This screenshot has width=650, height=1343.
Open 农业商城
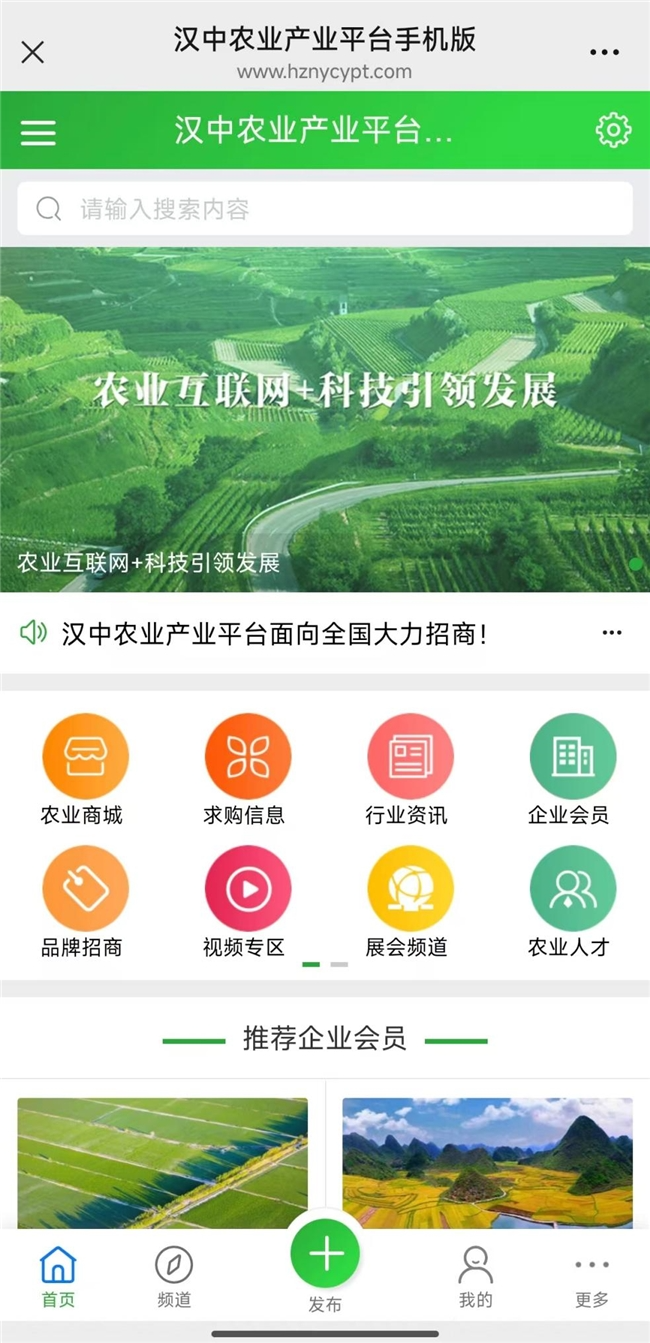click(84, 770)
